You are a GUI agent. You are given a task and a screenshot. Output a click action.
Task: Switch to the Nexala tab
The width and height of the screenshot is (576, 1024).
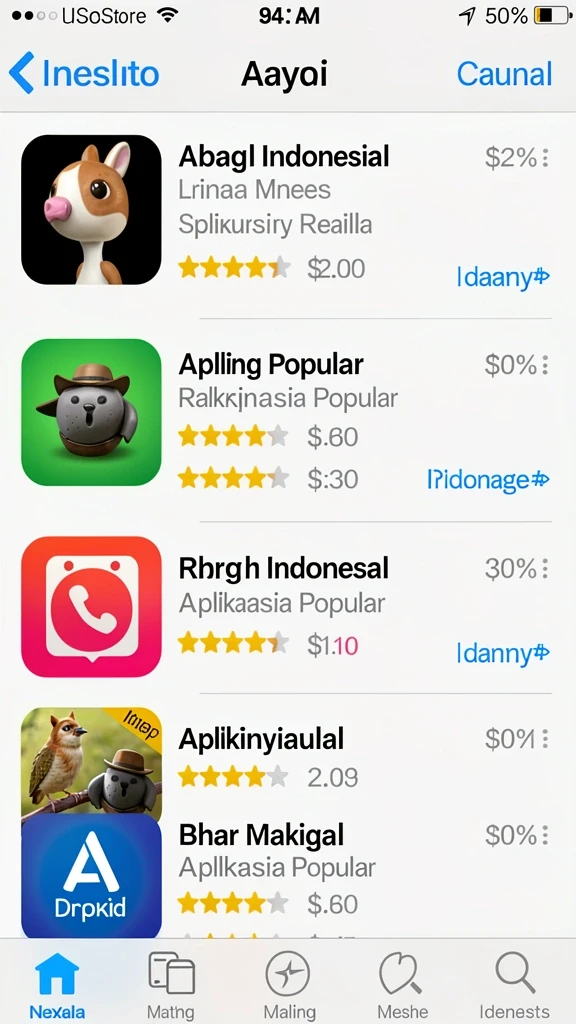tap(57, 985)
